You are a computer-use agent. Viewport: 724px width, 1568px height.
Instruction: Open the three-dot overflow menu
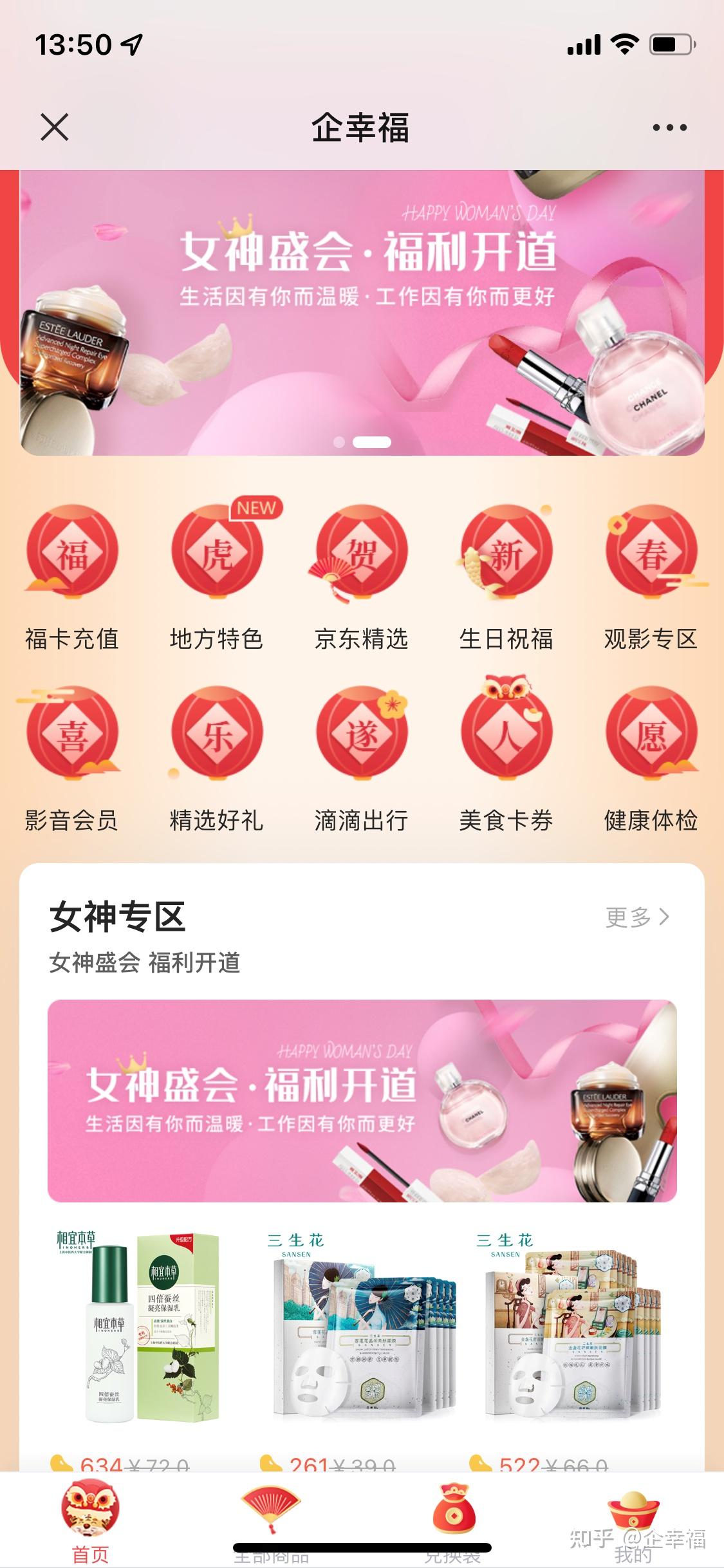click(669, 127)
